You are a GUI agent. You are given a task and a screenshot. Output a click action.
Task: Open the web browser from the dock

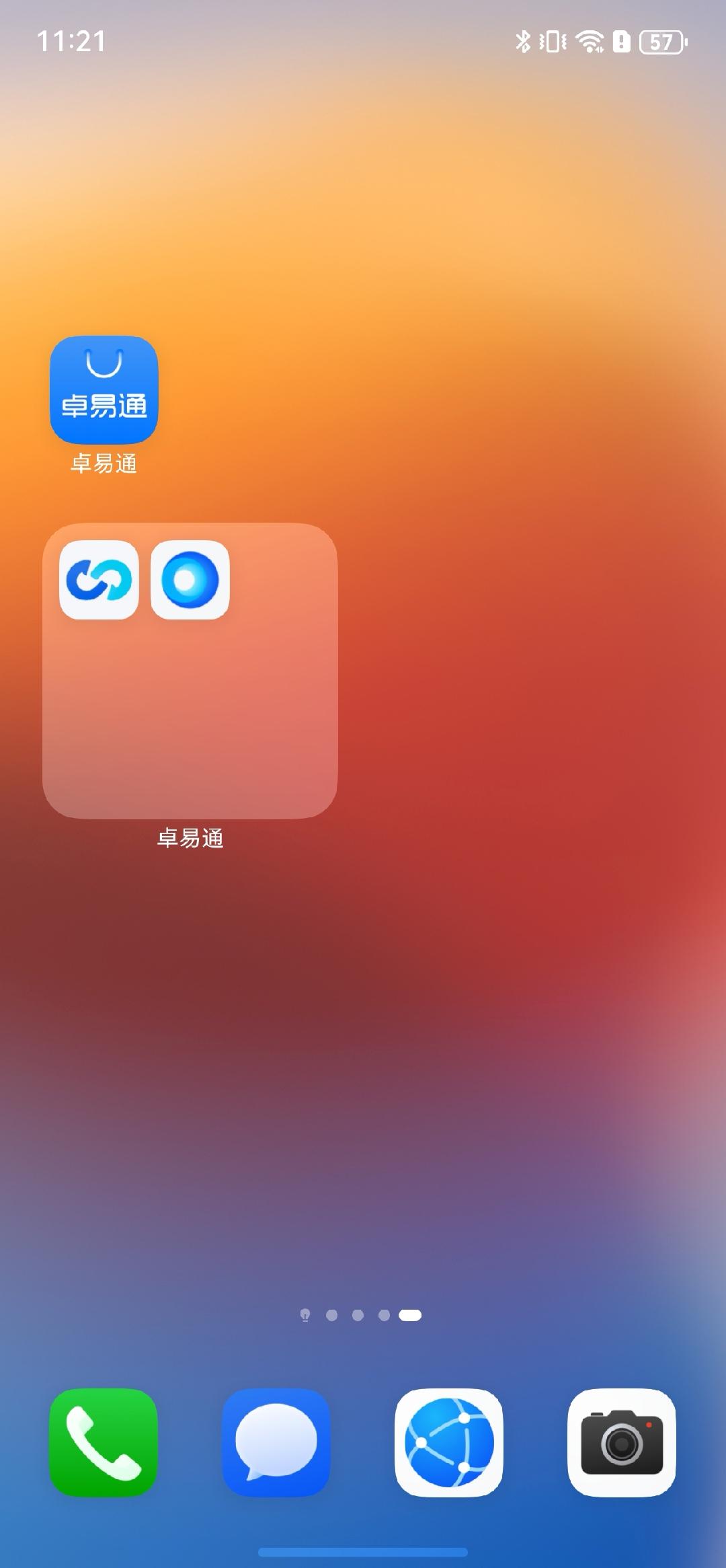(x=449, y=1442)
